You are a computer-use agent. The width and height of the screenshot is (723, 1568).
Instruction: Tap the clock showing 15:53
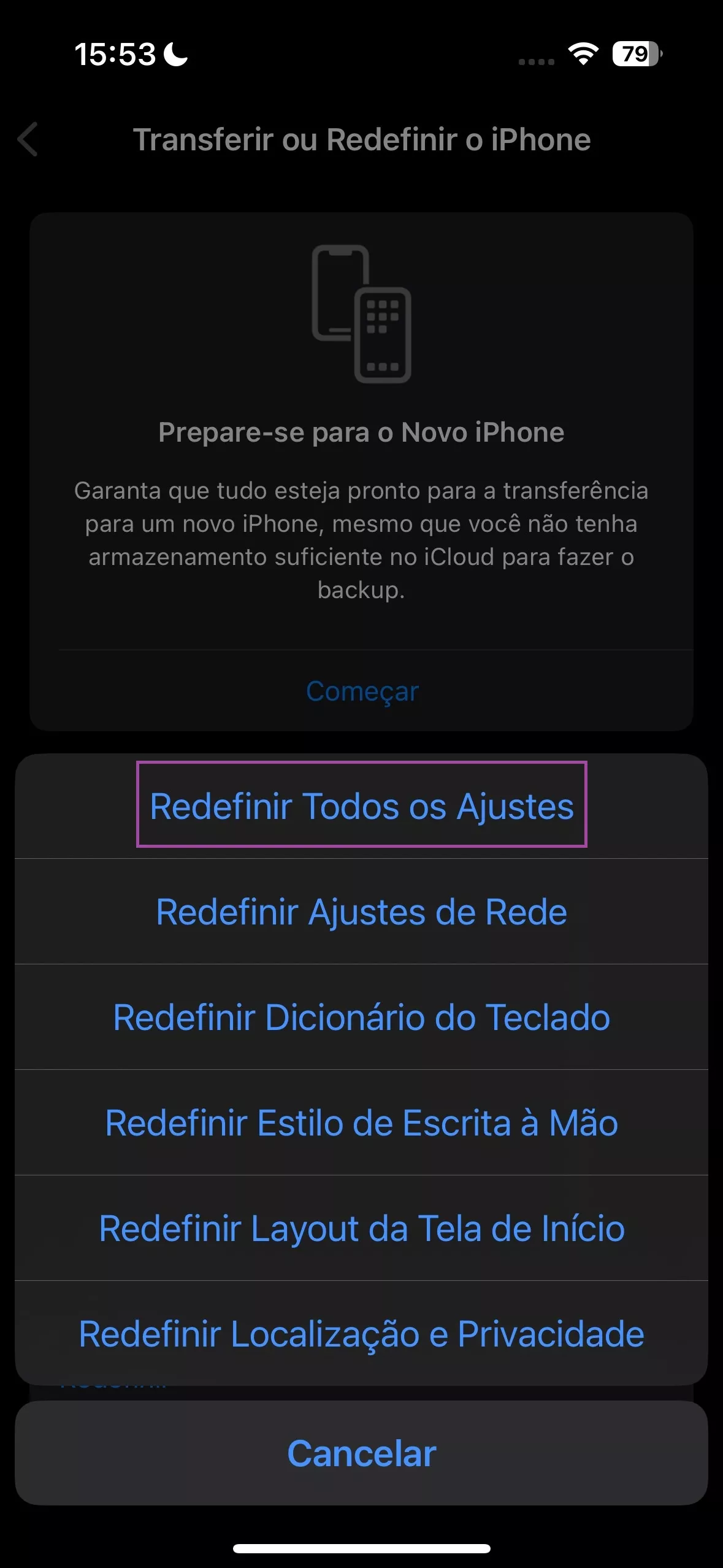click(x=117, y=54)
